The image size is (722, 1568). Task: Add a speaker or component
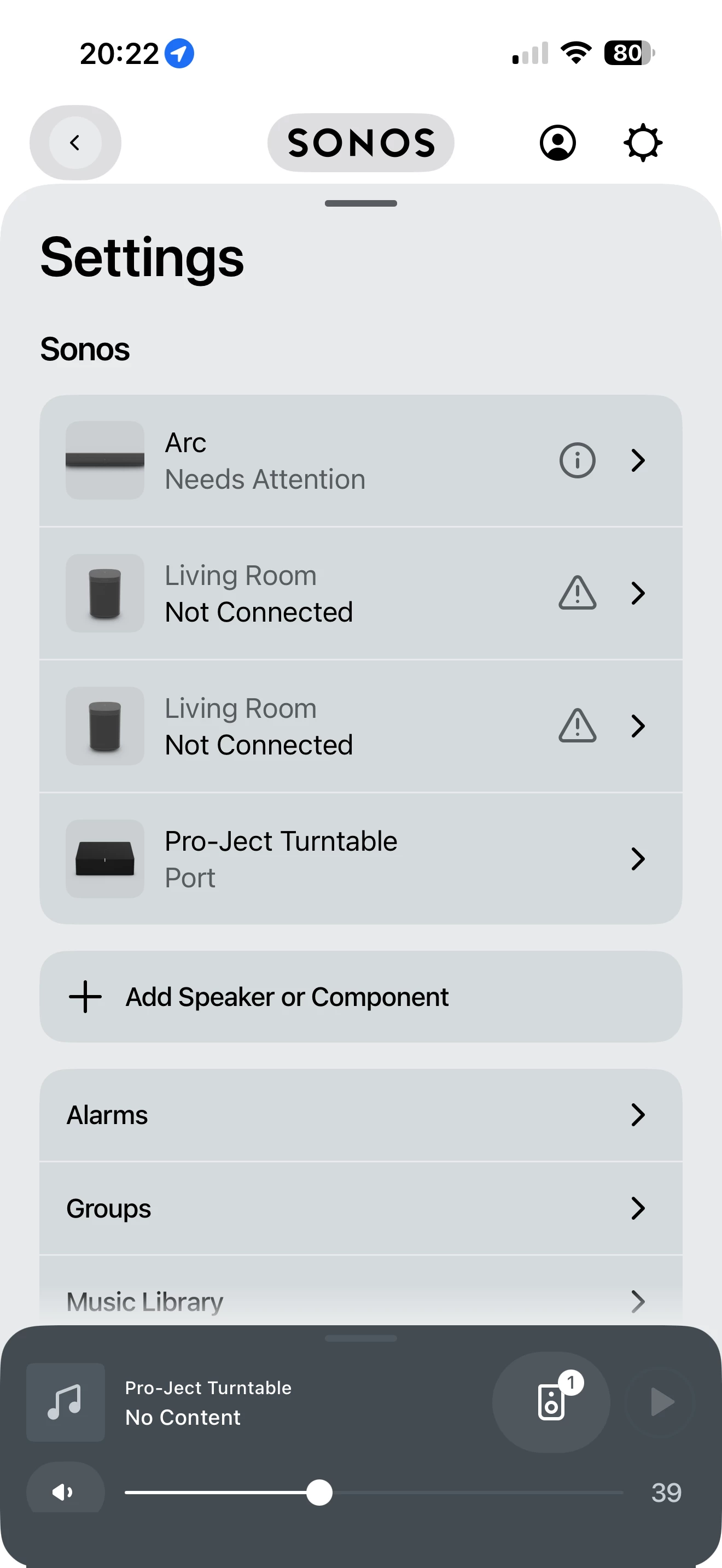pyautogui.click(x=360, y=997)
